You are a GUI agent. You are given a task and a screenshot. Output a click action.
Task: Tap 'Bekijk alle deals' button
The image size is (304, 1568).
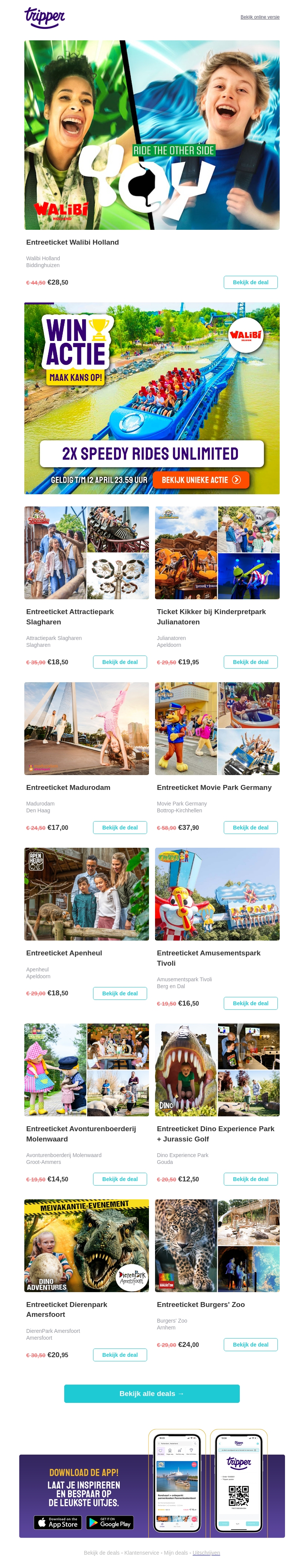click(152, 1394)
